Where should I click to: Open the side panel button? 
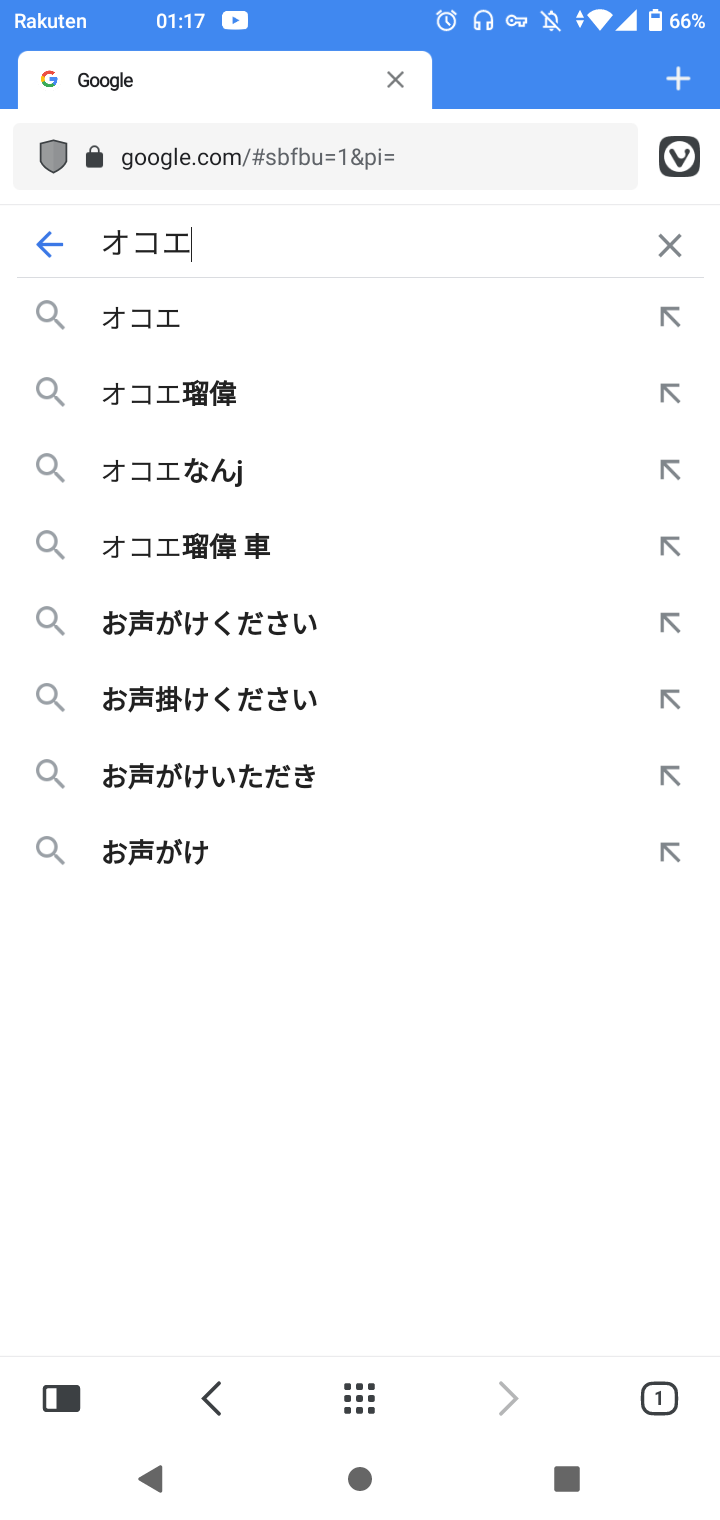click(62, 1398)
